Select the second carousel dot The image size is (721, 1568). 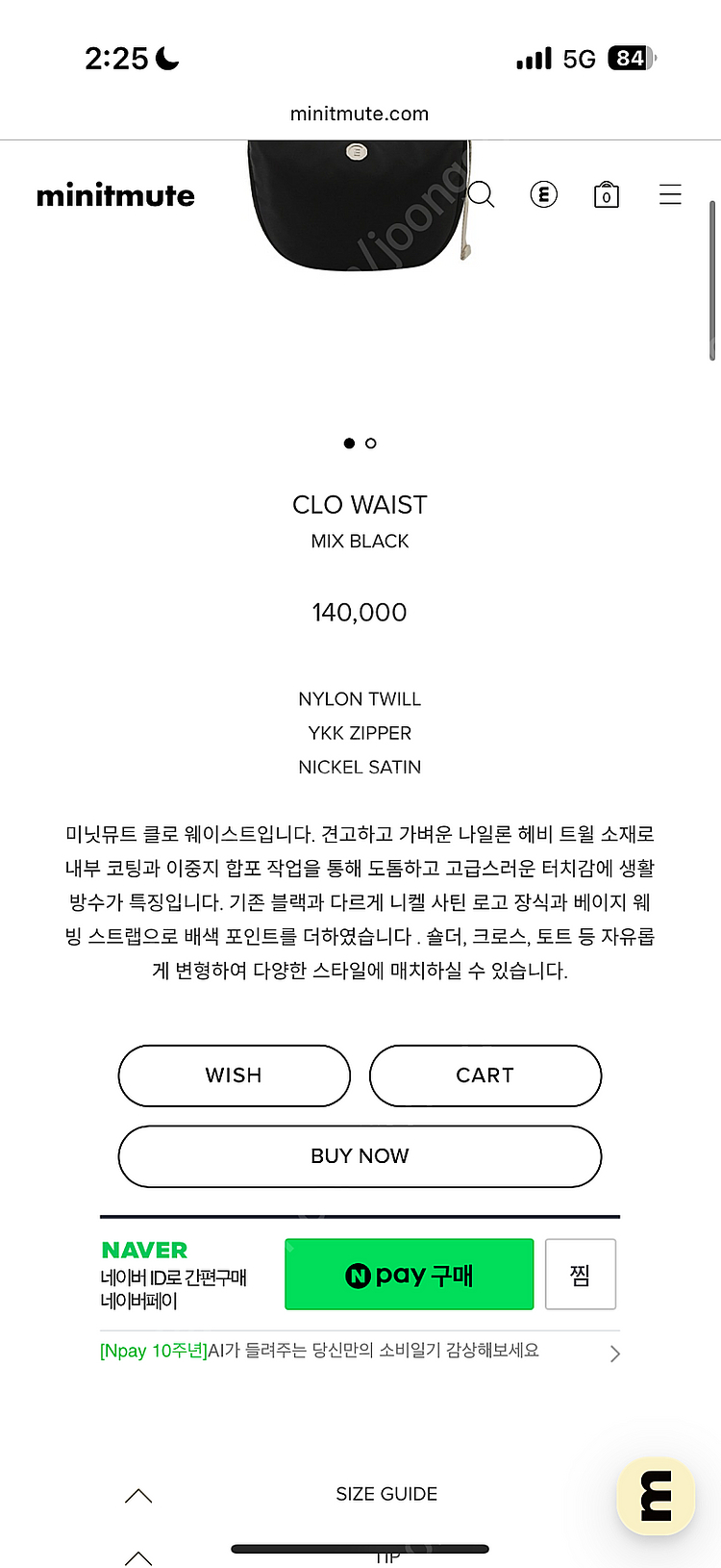tap(371, 443)
